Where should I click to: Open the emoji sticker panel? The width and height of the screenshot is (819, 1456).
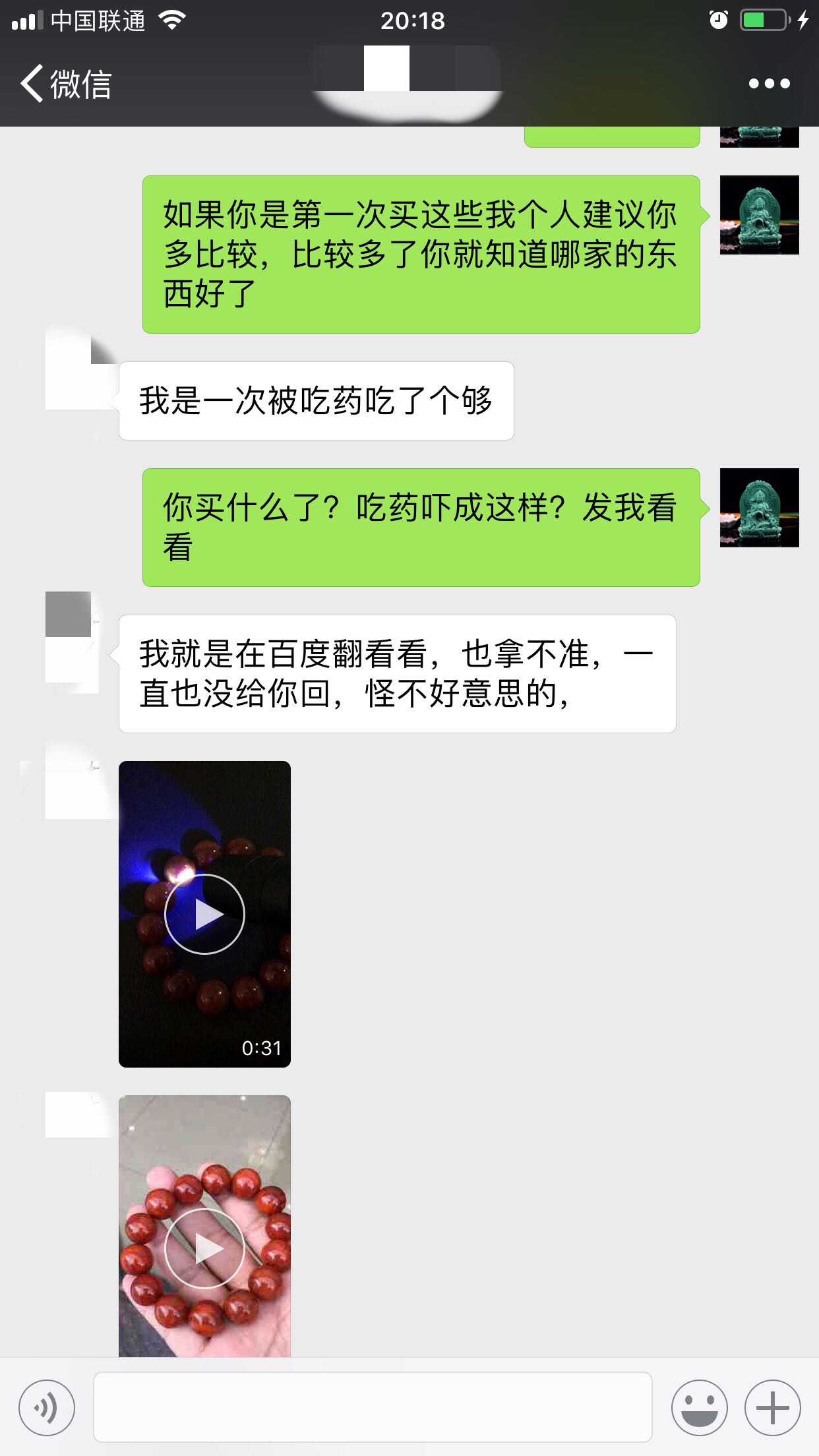point(699,1407)
